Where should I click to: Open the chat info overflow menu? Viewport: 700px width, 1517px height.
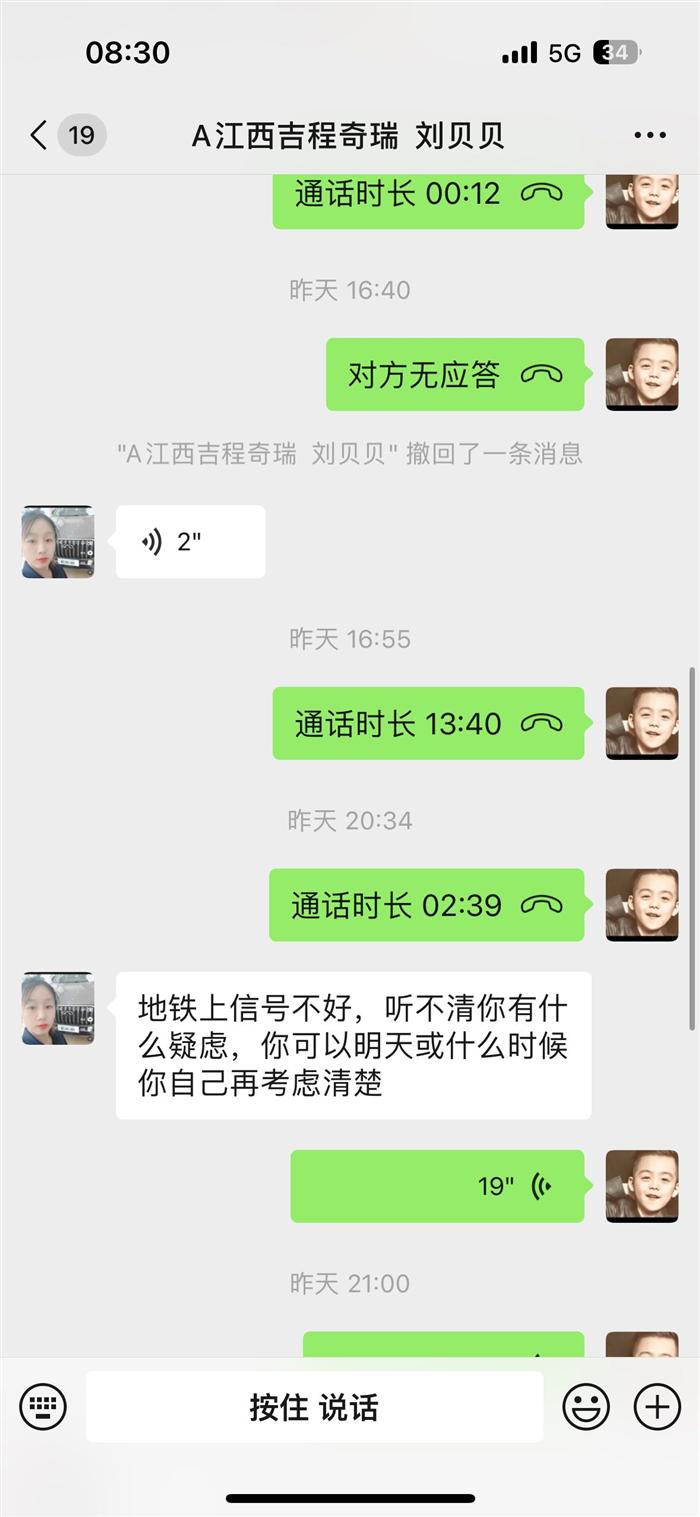tap(650, 135)
